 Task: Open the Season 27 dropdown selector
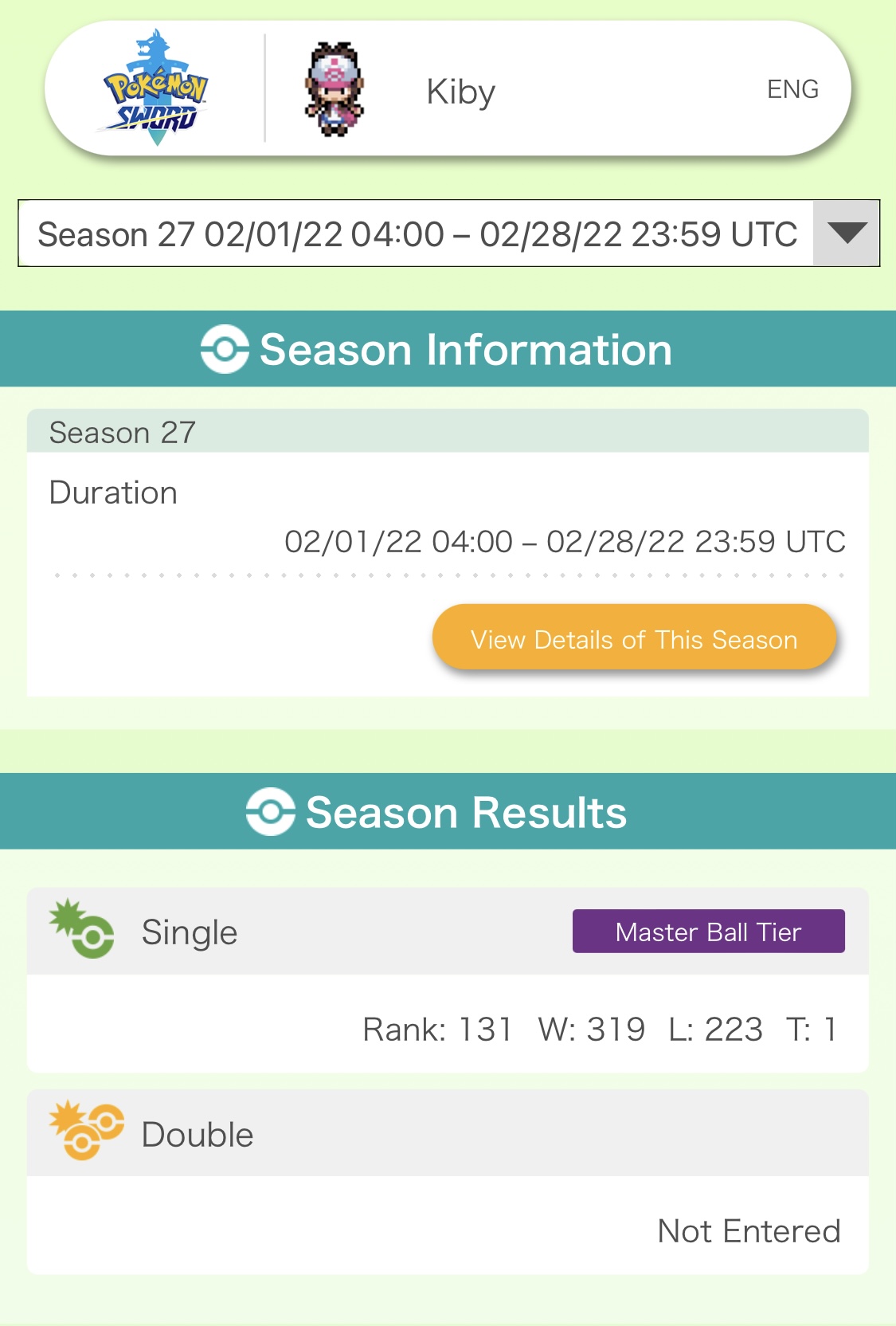coord(448,233)
